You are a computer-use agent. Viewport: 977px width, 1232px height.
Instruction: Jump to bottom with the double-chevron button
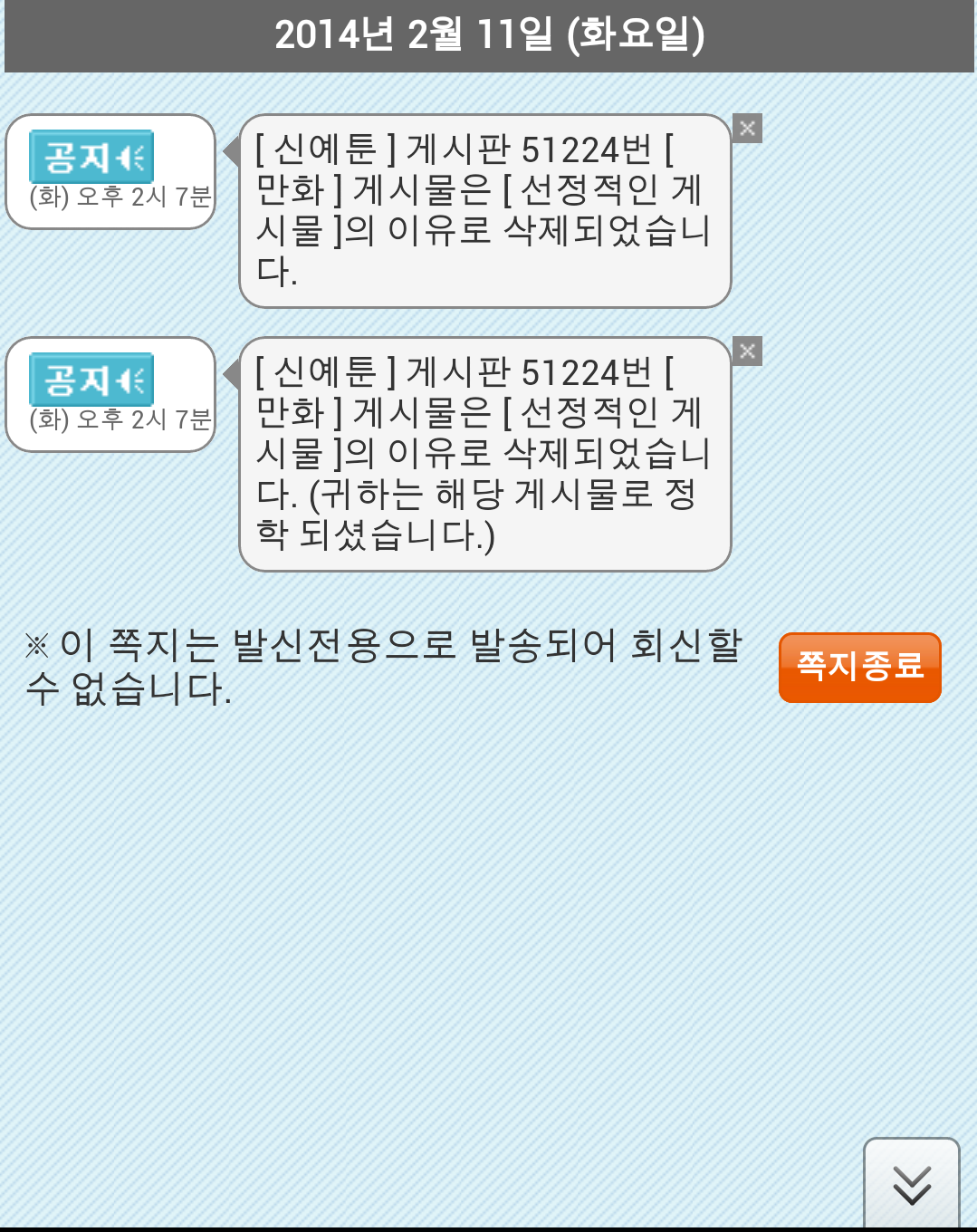(912, 1184)
